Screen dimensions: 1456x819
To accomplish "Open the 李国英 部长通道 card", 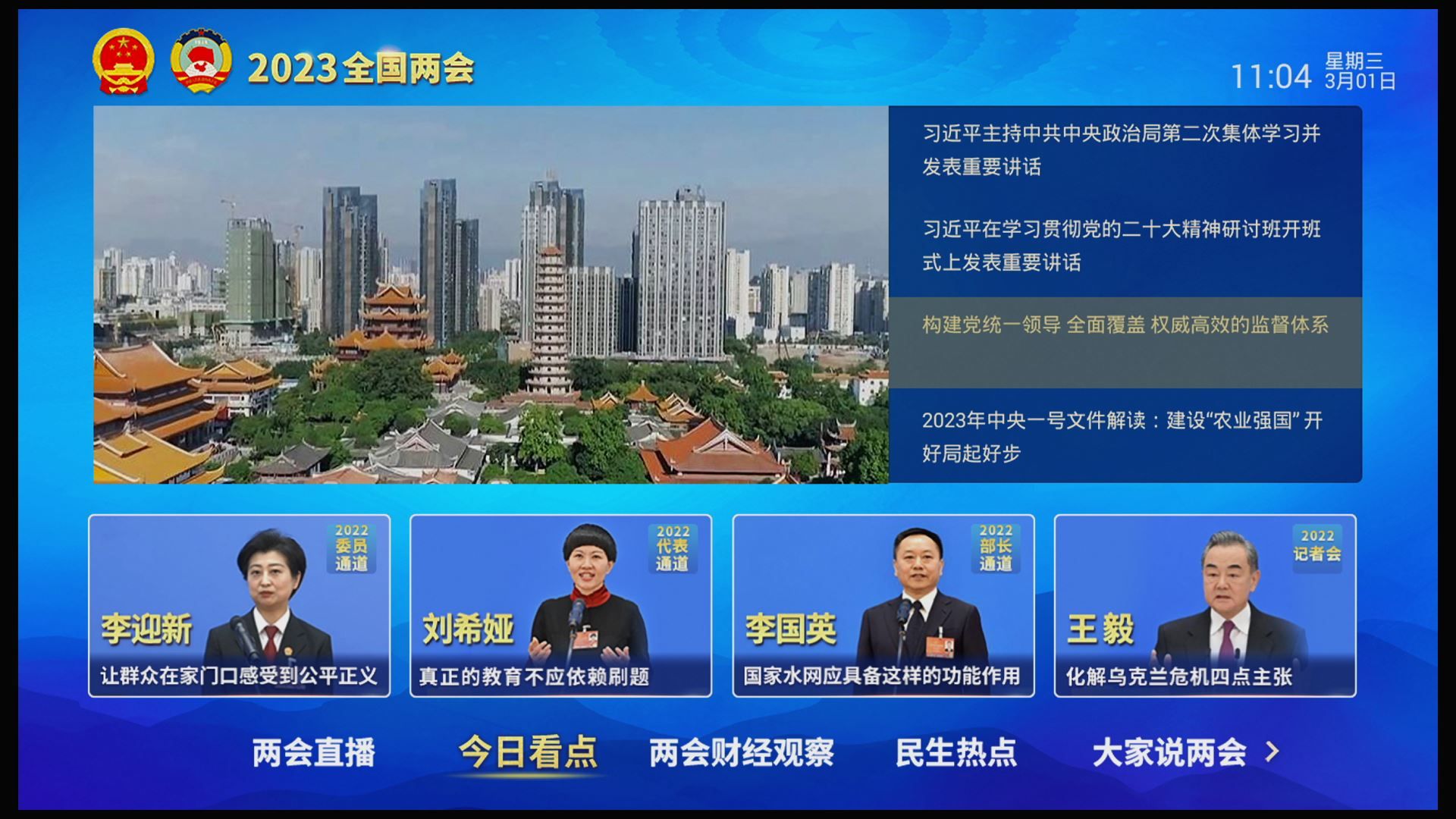I will pos(883,606).
